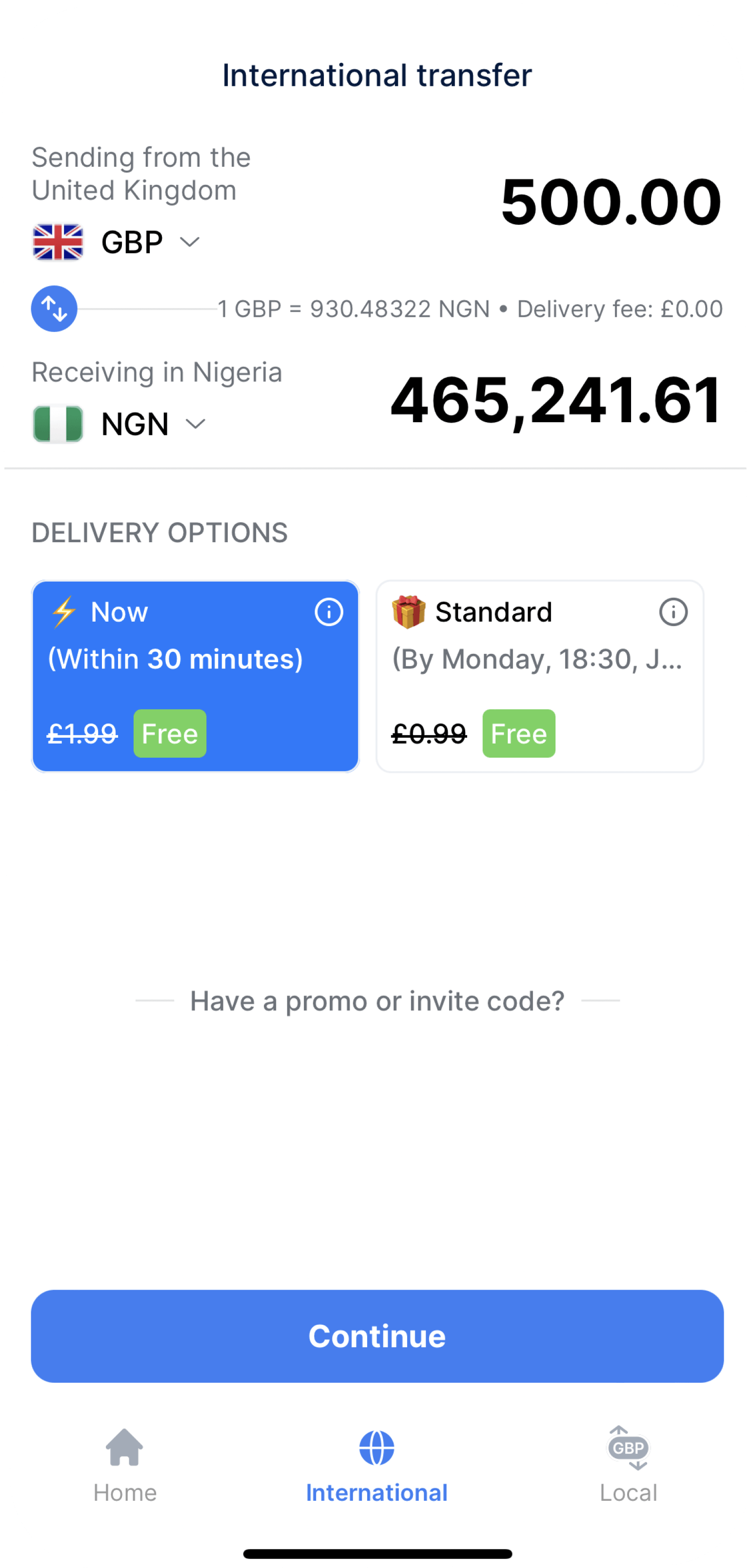Screen dimensions: 752x1568
Task: View info about Now delivery
Action: (x=329, y=612)
